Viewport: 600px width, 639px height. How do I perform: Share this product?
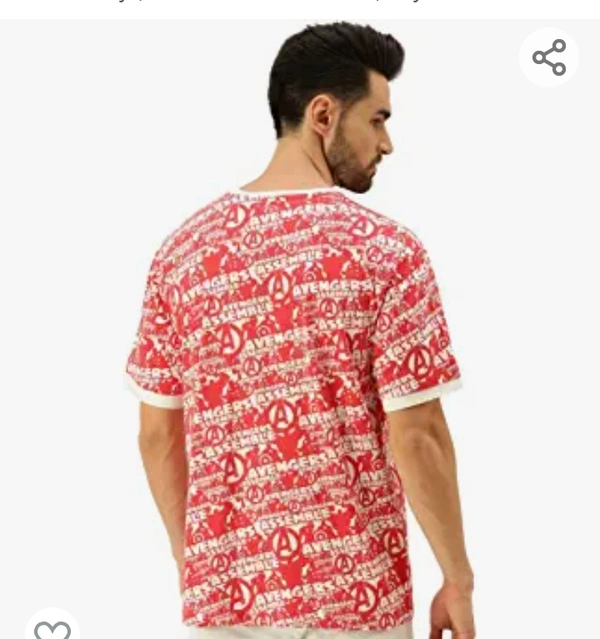click(549, 57)
